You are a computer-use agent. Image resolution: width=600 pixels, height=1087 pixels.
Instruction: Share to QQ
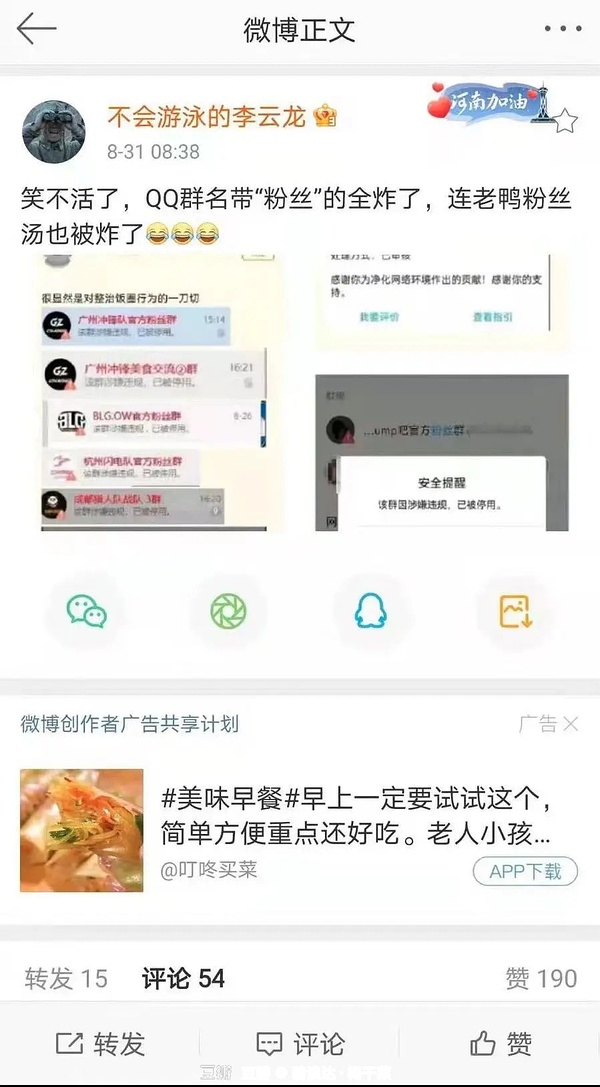click(x=371, y=610)
